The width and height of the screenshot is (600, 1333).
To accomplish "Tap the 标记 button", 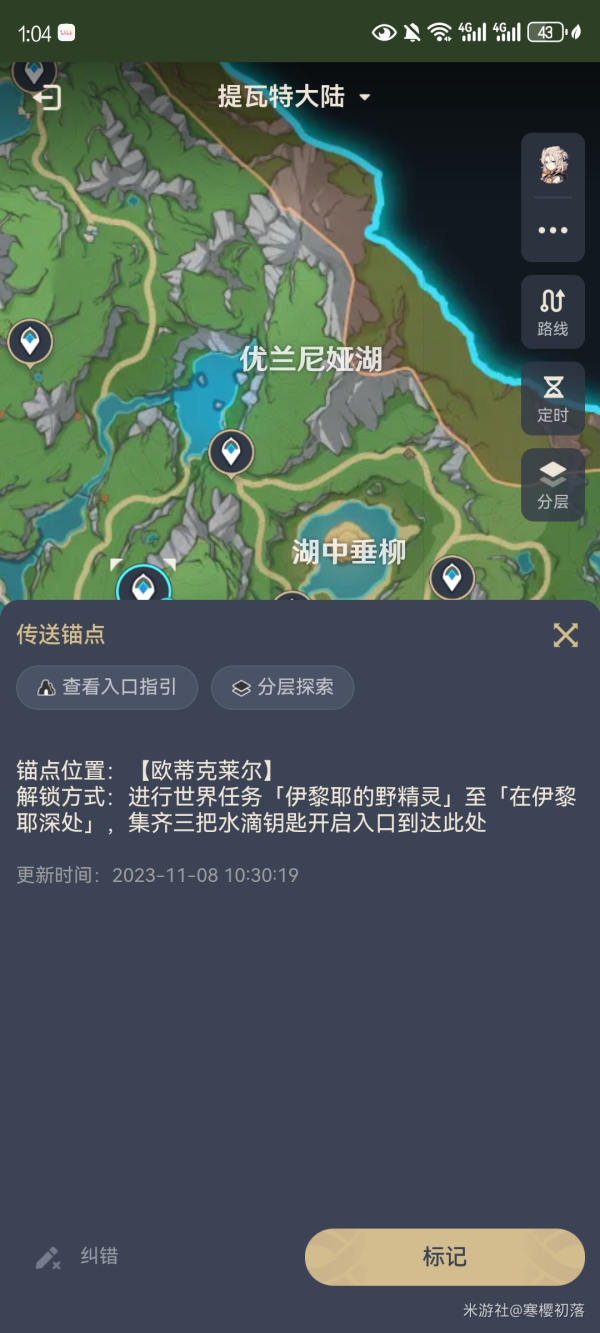I will click(444, 1257).
